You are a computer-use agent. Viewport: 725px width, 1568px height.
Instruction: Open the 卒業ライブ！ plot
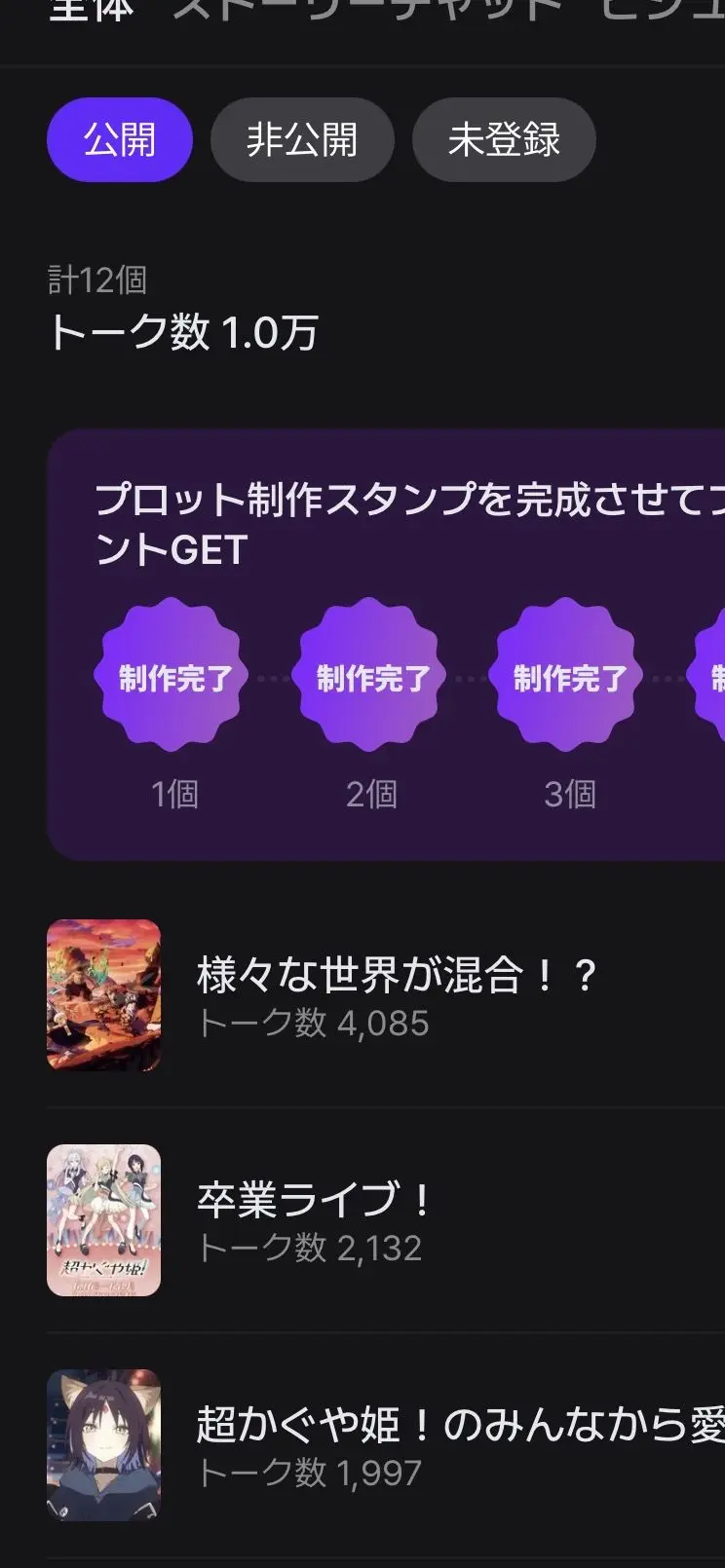tap(386, 1220)
